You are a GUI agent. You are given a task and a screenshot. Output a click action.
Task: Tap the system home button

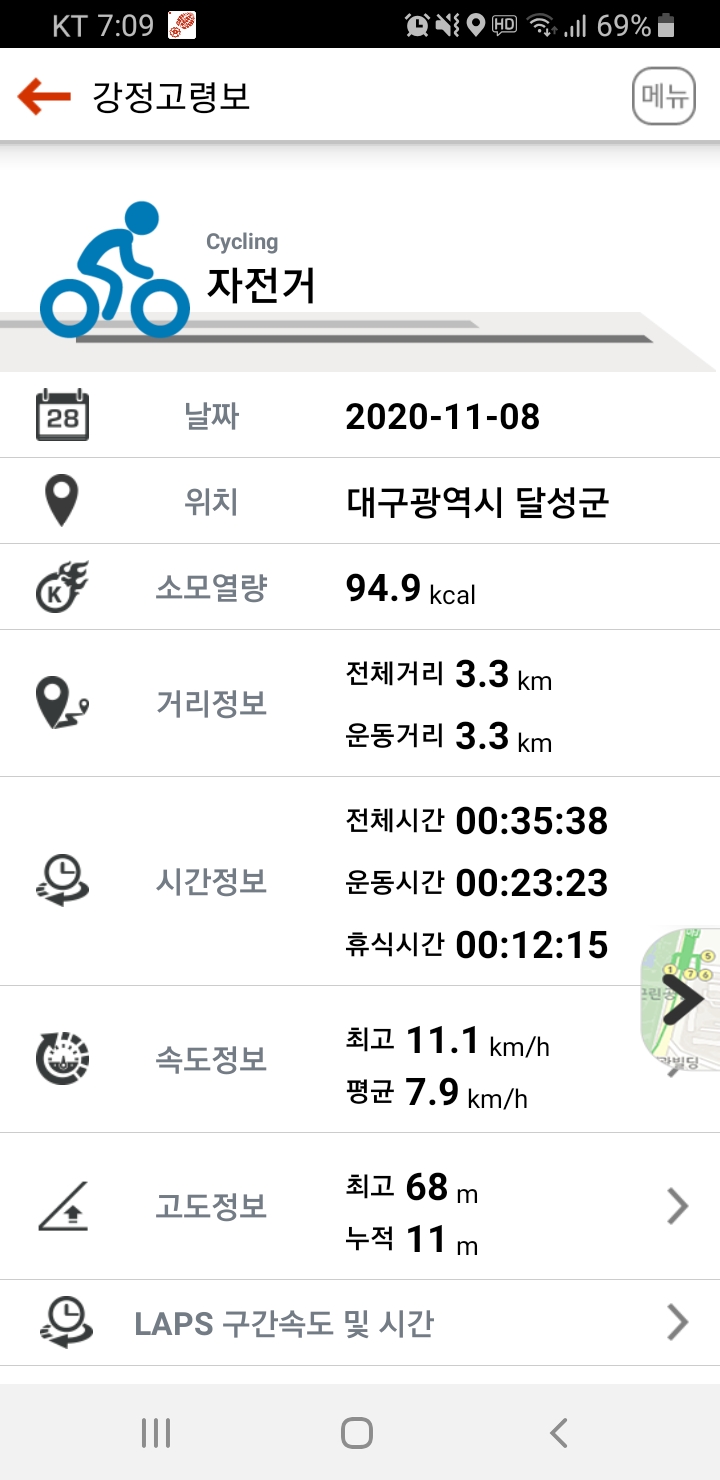click(x=357, y=1433)
